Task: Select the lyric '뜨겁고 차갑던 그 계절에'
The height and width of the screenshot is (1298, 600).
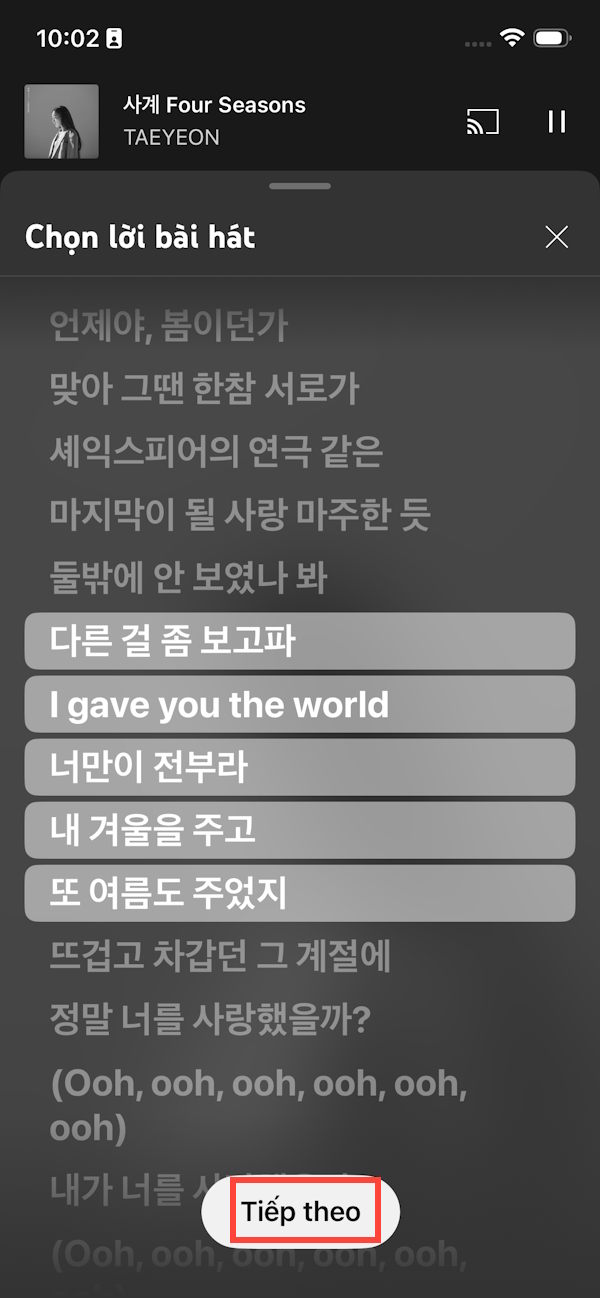Action: [220, 957]
